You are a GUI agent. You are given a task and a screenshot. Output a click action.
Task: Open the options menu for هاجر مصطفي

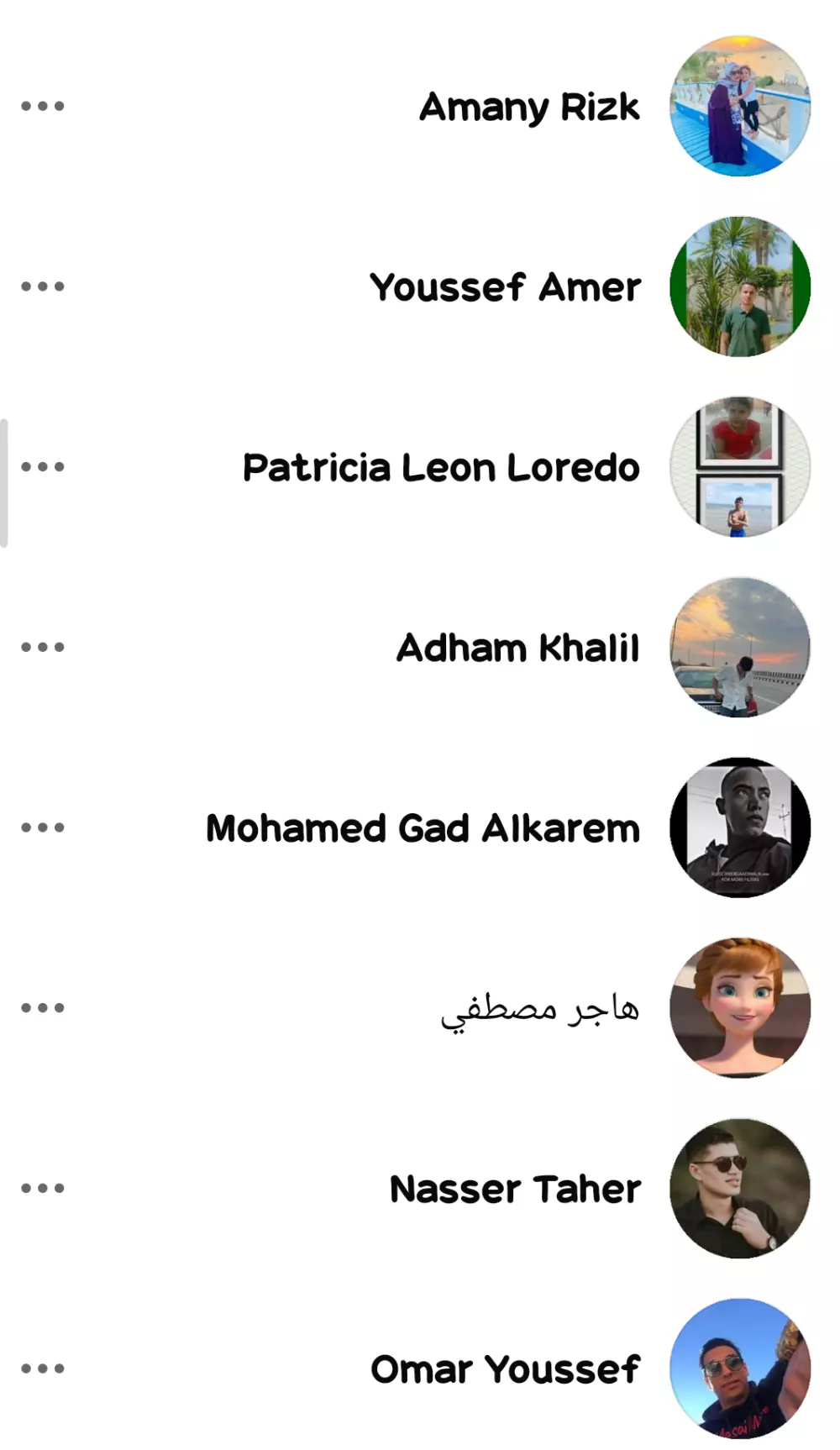point(43,1007)
